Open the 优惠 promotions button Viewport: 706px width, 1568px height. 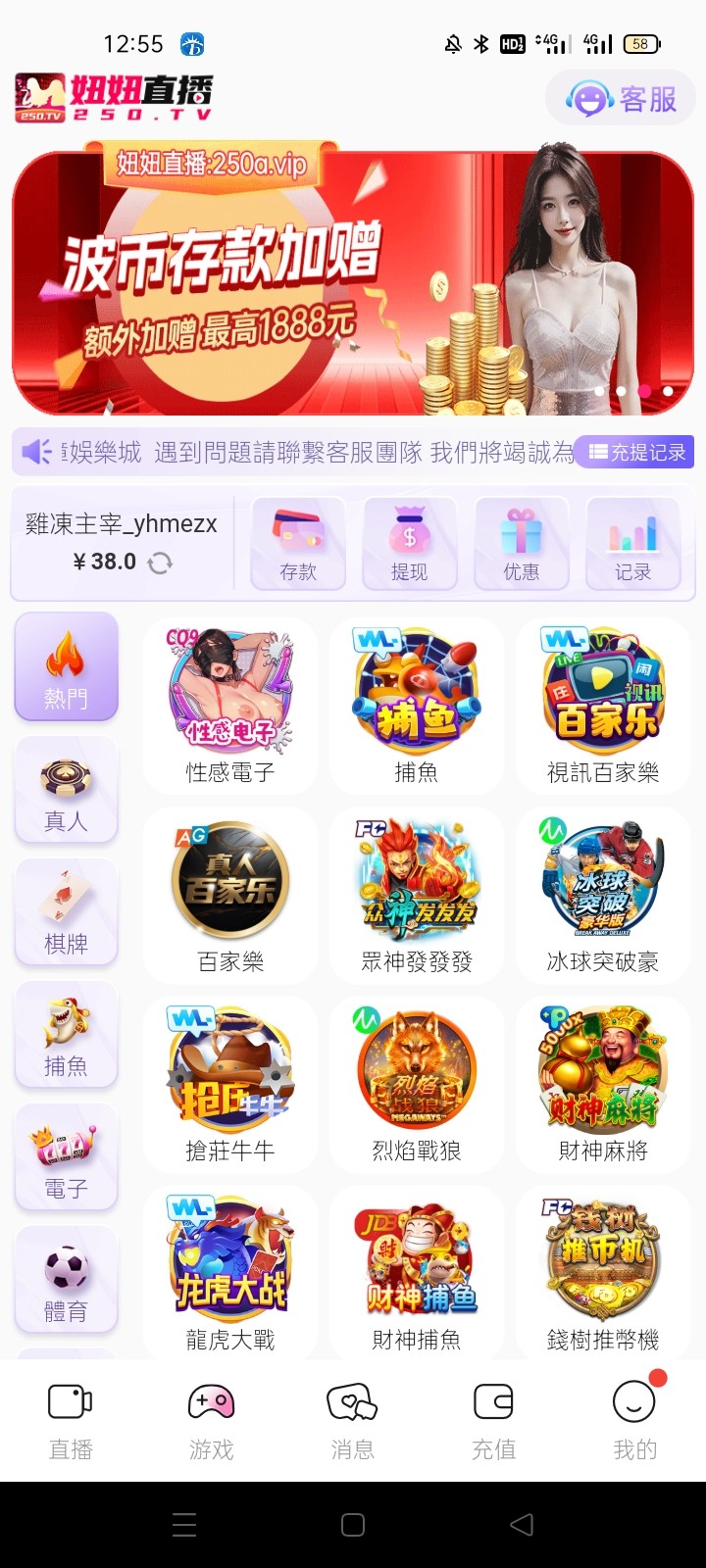pos(522,544)
